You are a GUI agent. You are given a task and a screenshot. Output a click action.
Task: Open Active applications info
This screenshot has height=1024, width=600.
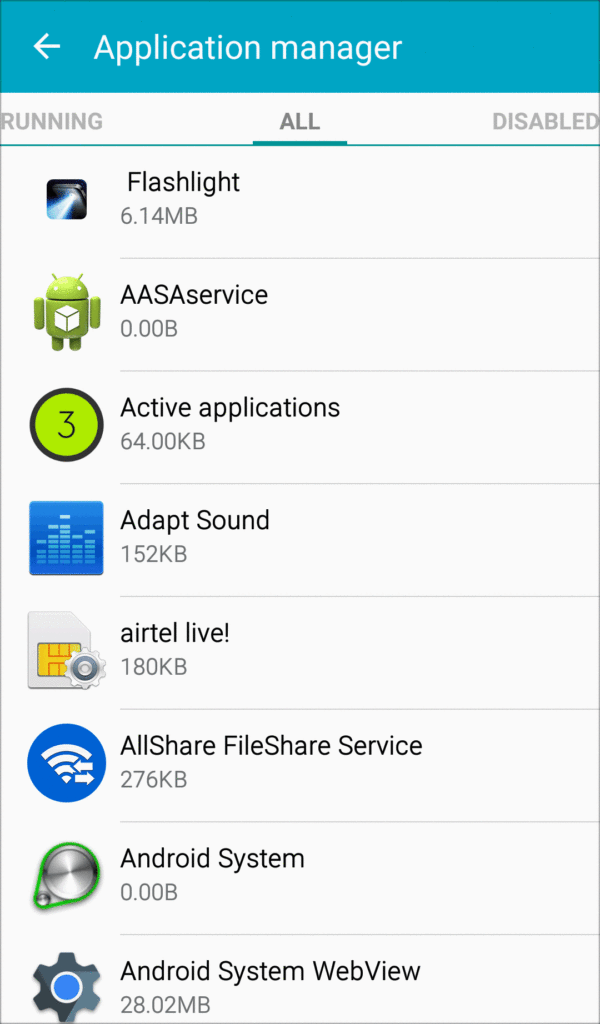click(300, 427)
